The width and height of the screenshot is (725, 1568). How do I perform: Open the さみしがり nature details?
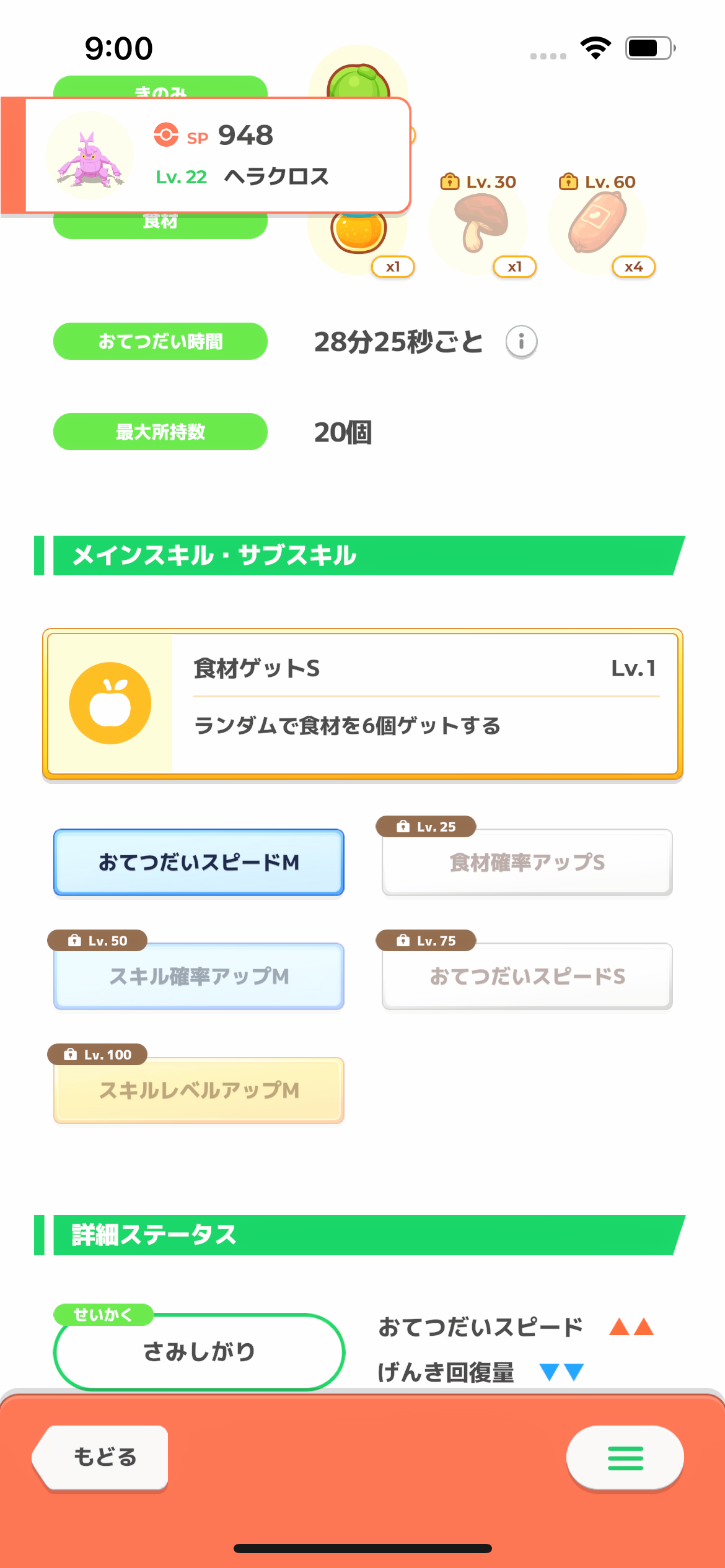coord(199,1351)
